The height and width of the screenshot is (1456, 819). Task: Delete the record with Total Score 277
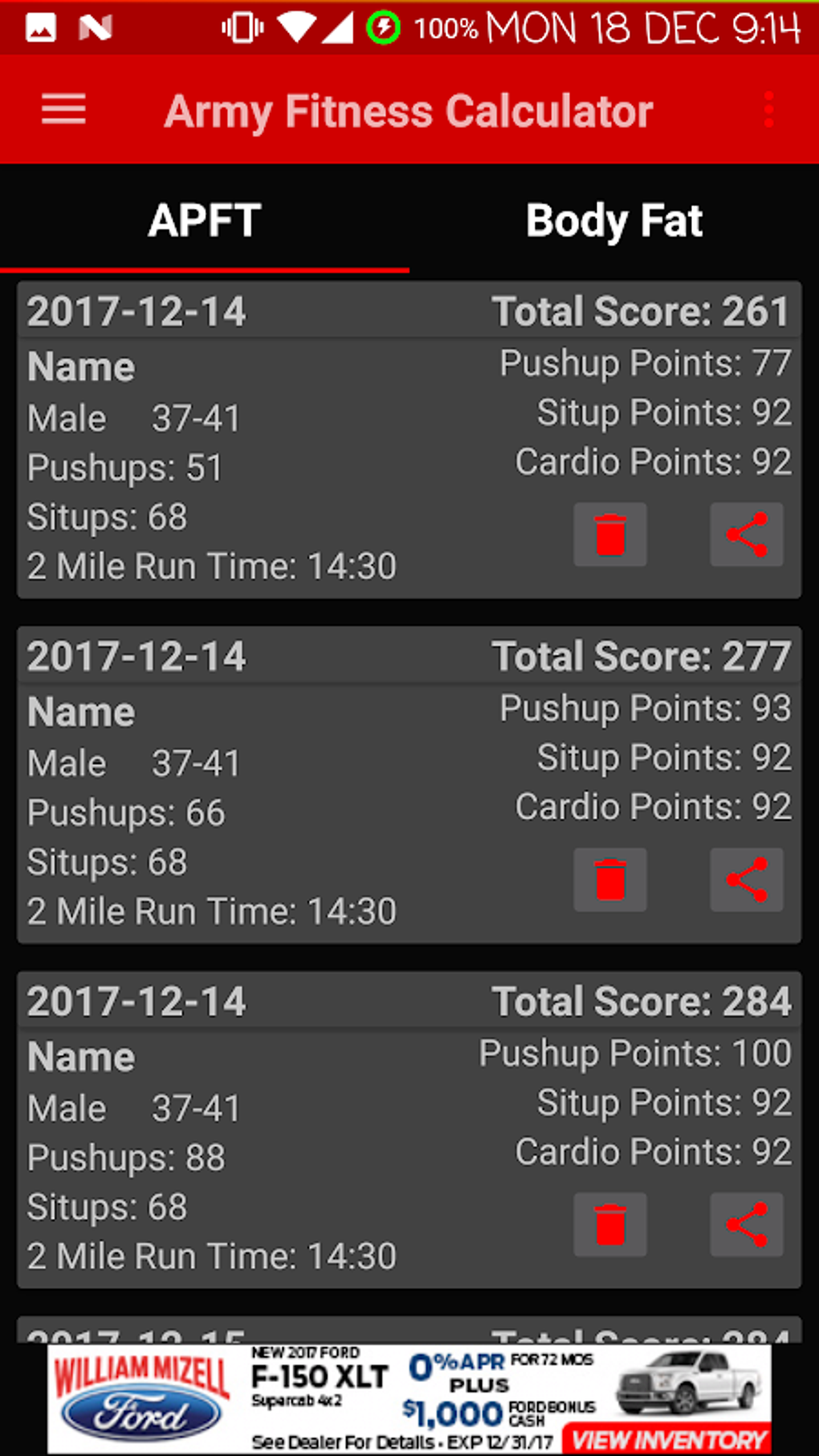tap(610, 879)
